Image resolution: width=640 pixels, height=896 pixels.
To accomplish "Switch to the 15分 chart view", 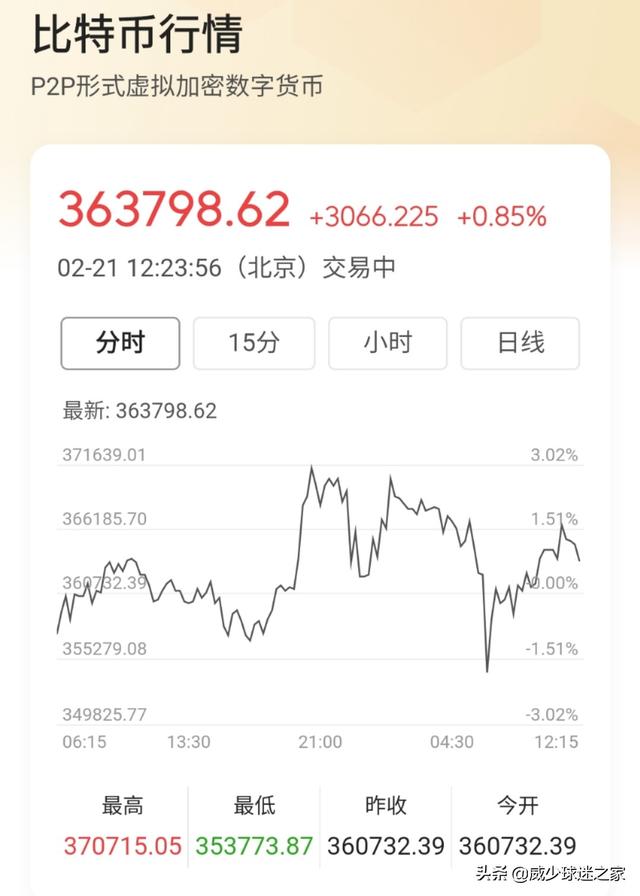I will pyautogui.click(x=254, y=343).
